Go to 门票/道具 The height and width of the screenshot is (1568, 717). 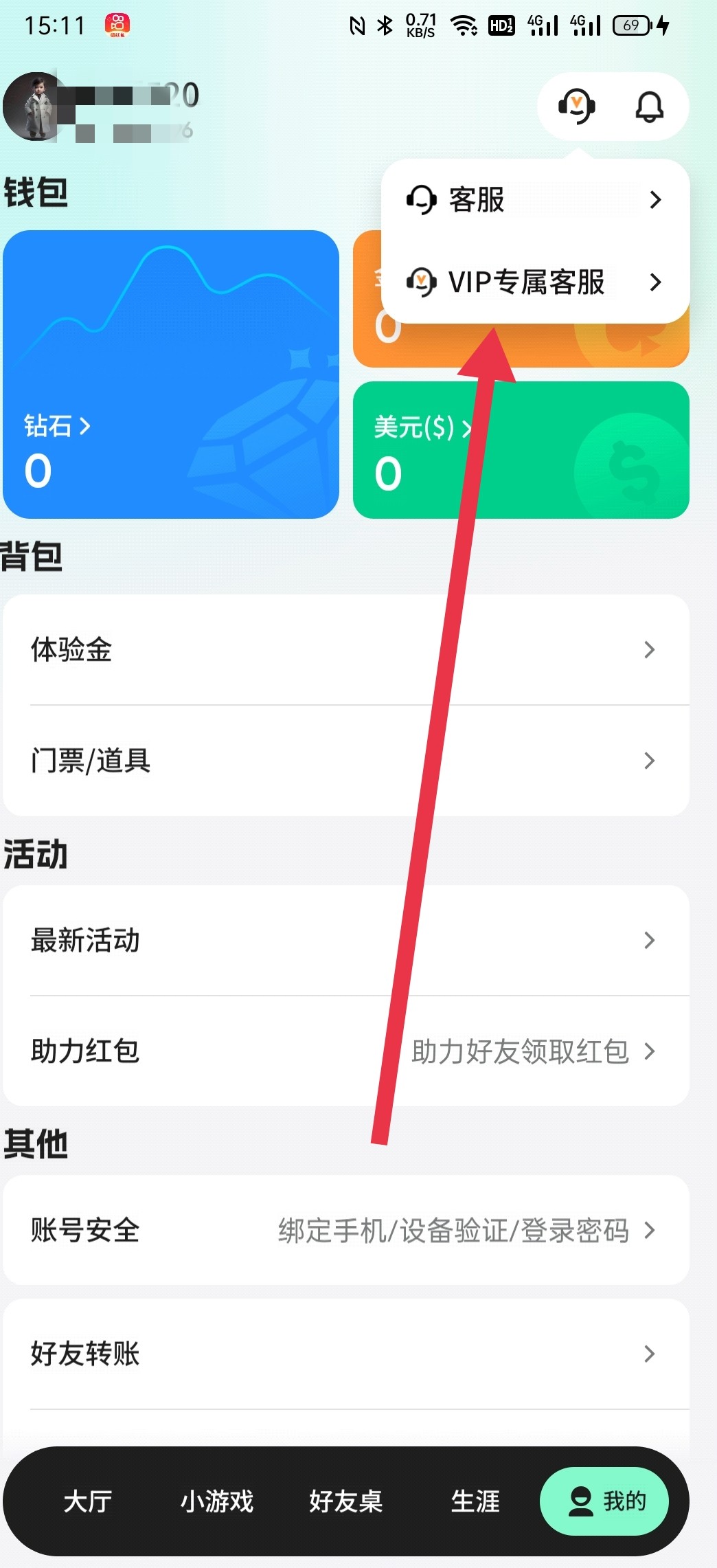(x=345, y=761)
